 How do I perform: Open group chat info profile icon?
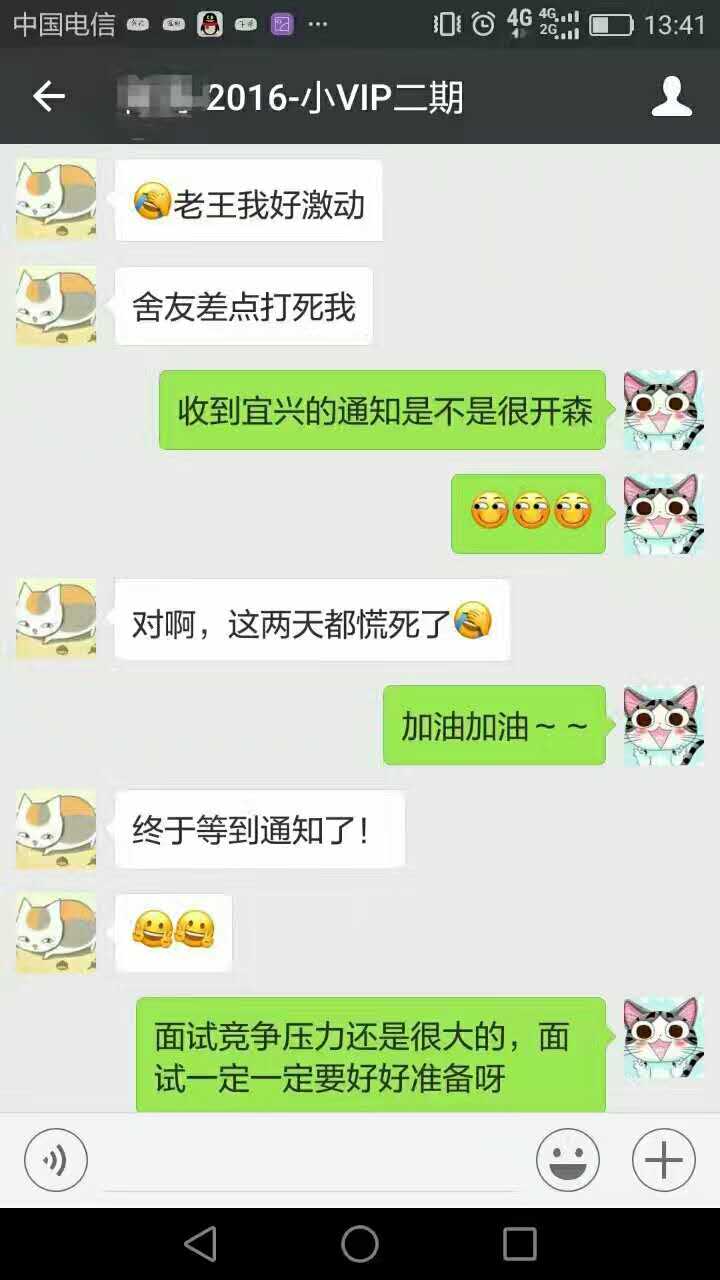(671, 97)
